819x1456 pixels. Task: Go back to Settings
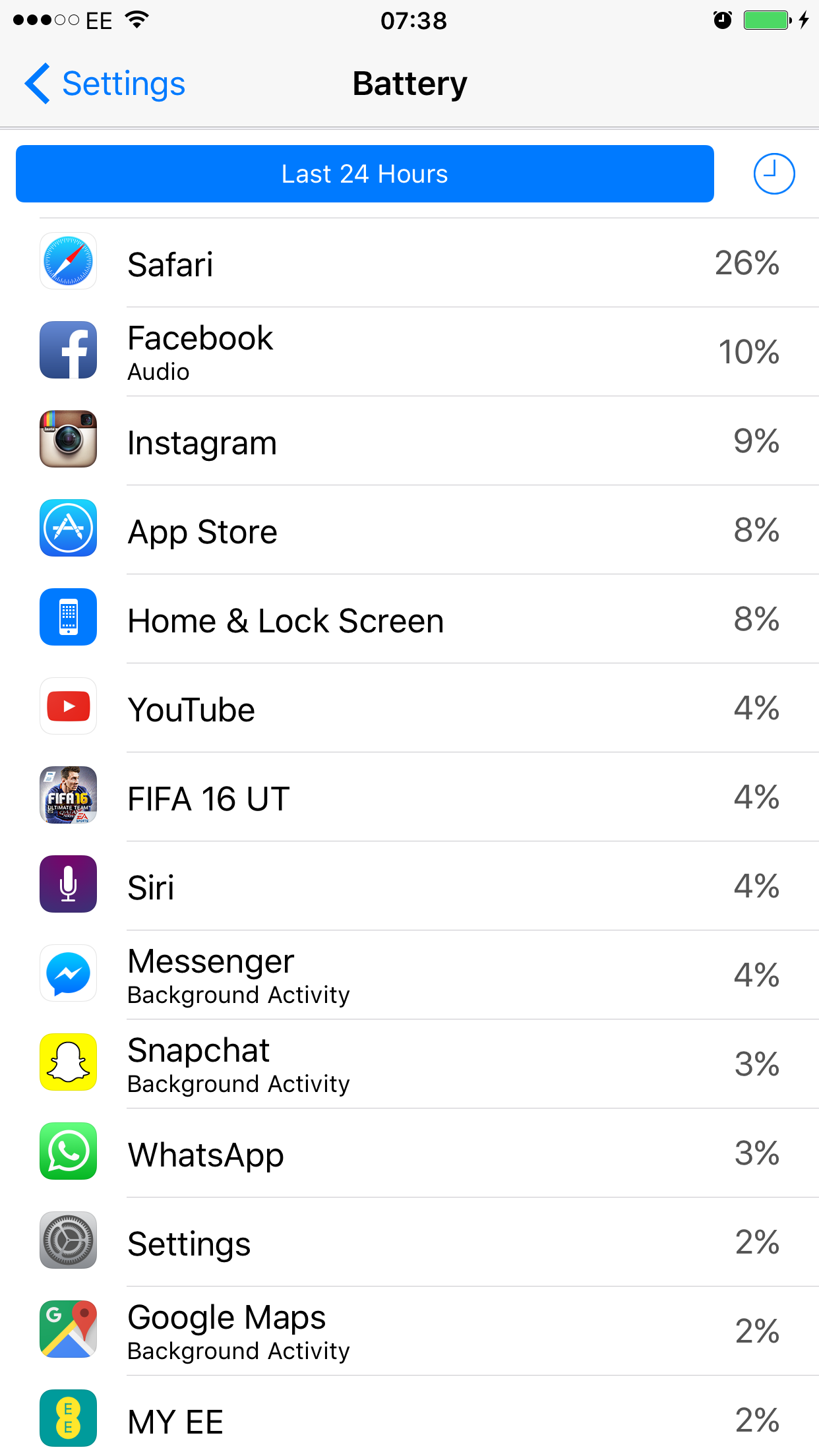point(105,84)
